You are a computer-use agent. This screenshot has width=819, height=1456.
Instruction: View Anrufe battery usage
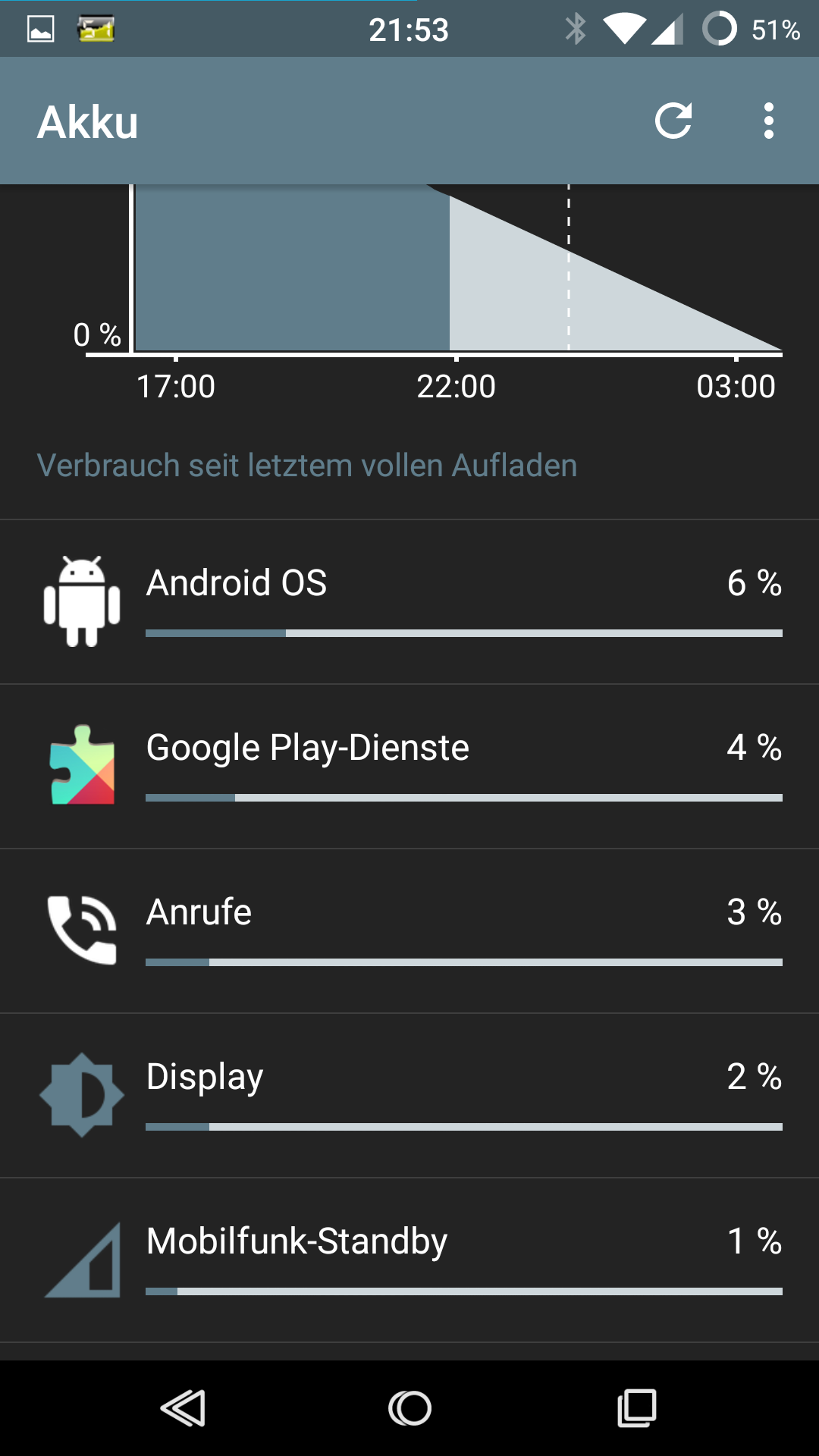pyautogui.click(x=409, y=931)
